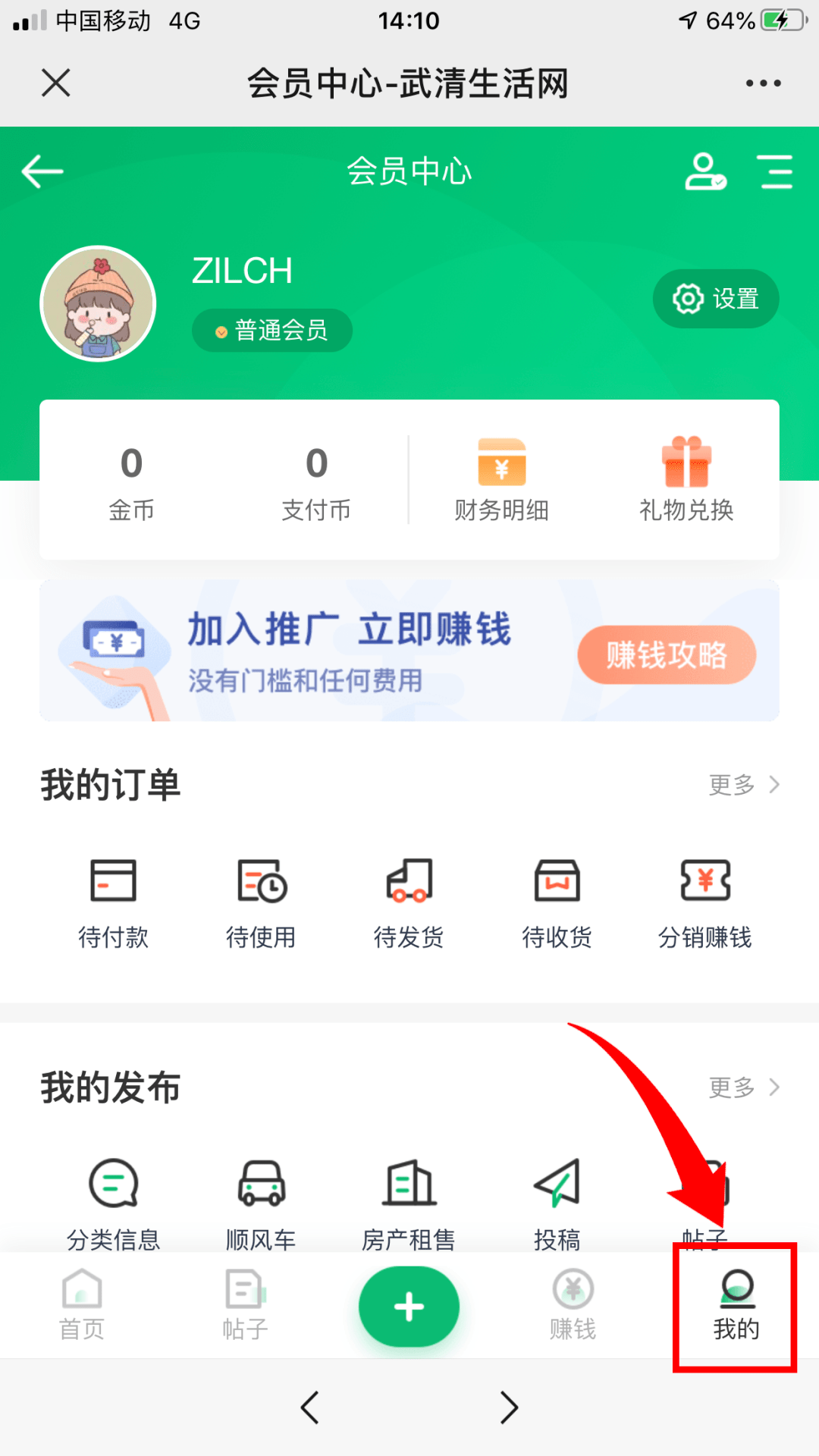View 更多 in 我的发布 section
The width and height of the screenshot is (819, 1456).
click(x=744, y=1087)
